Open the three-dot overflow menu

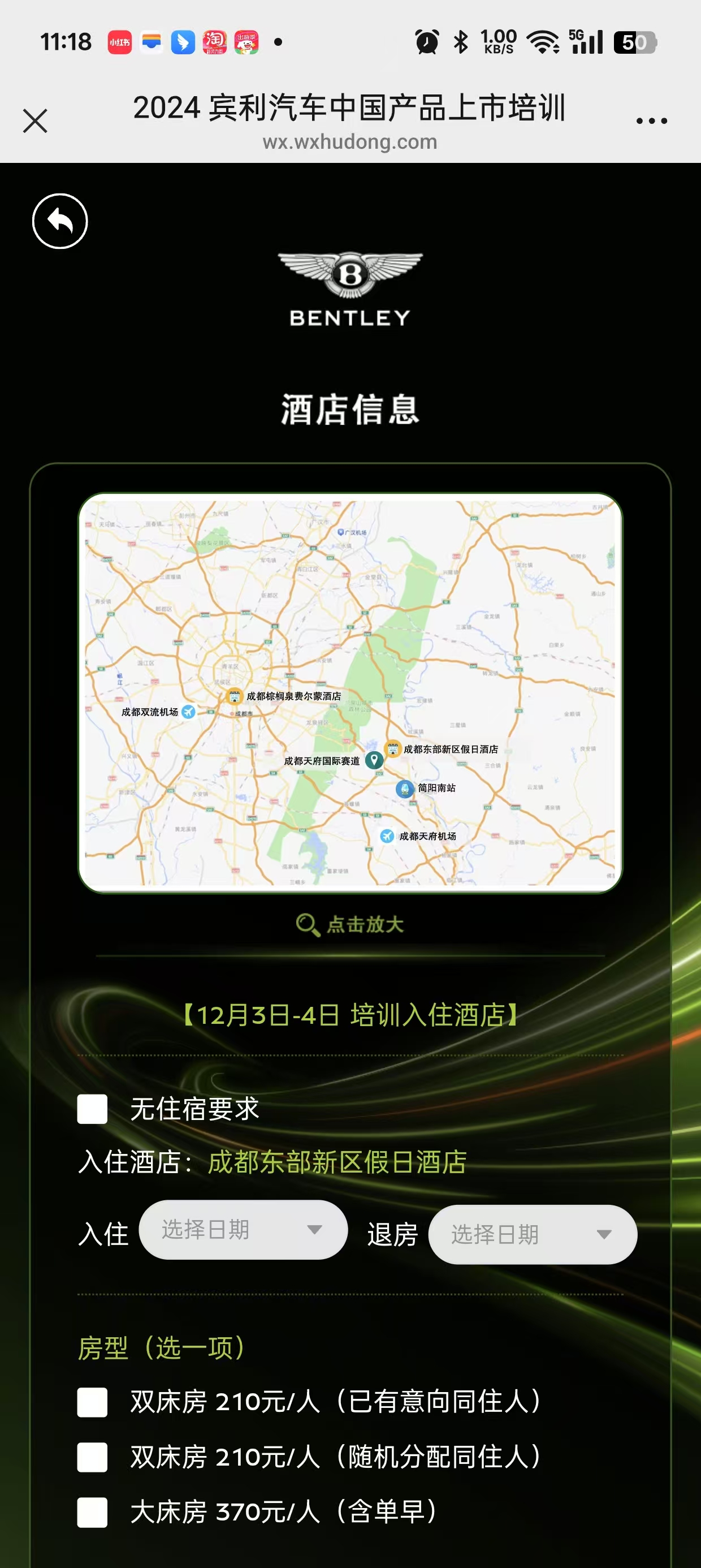[651, 120]
